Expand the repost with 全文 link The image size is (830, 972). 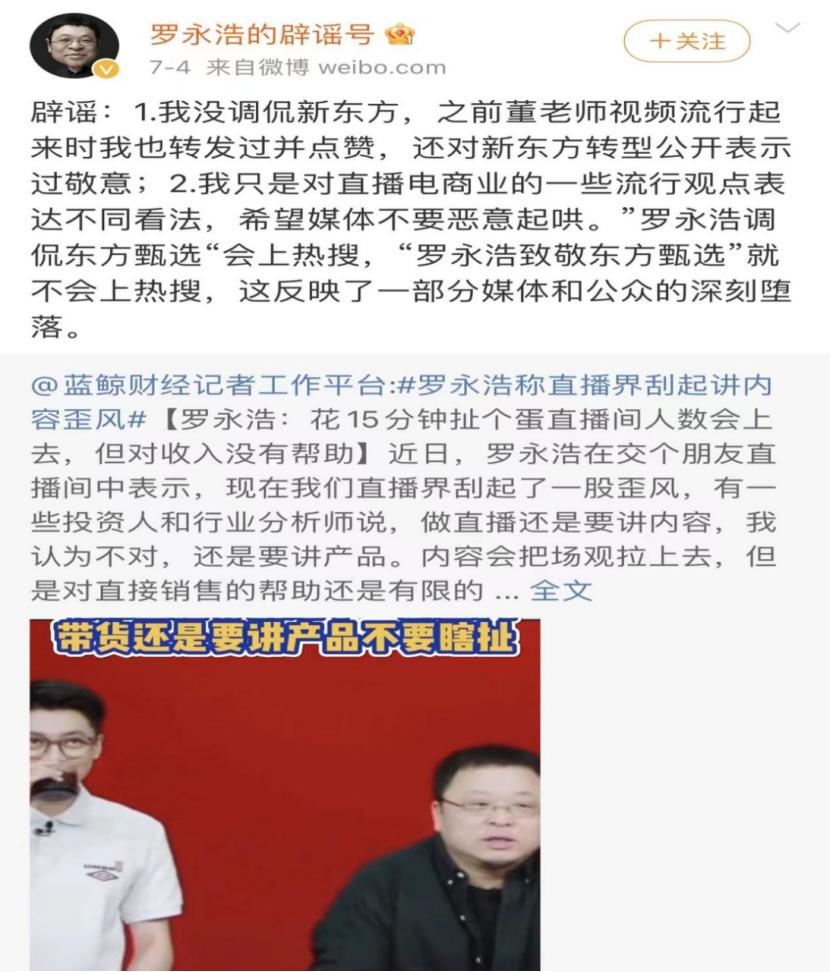pos(561,590)
